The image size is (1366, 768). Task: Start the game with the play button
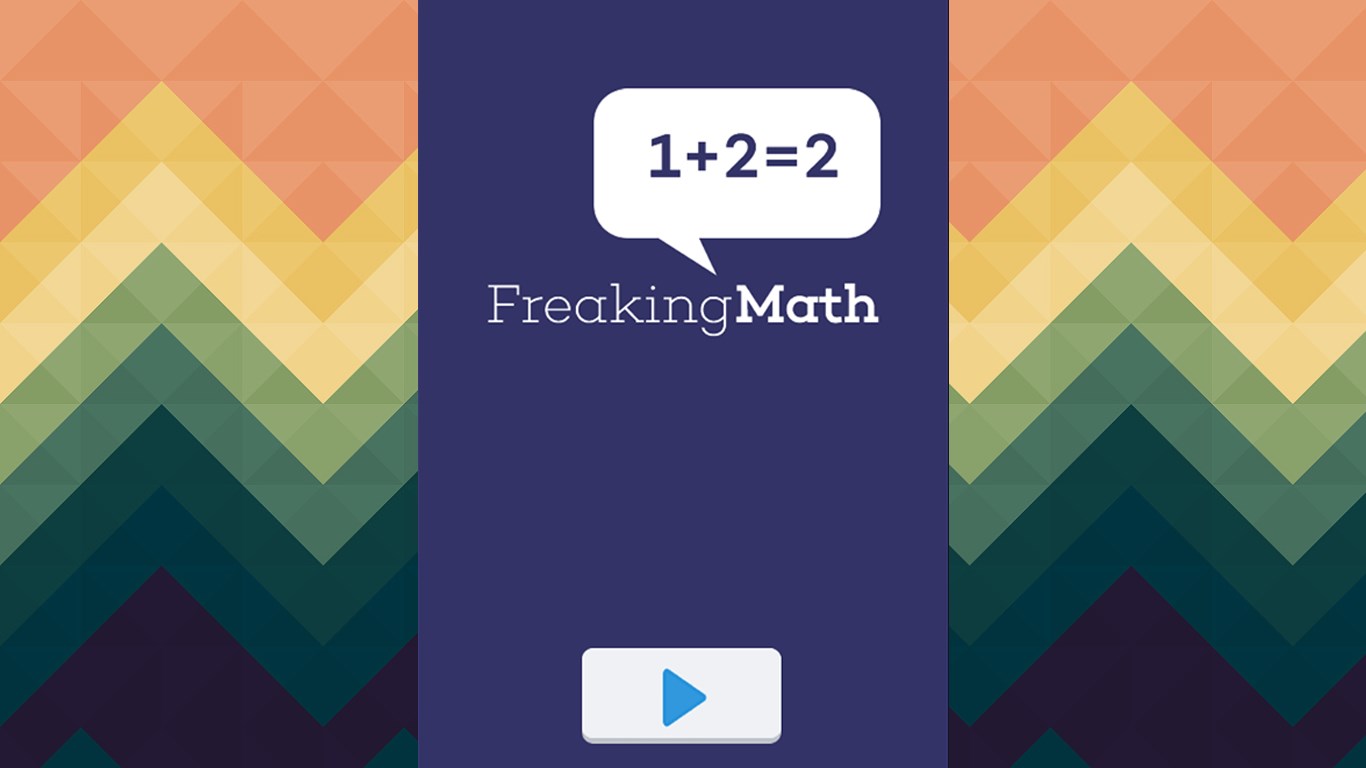coord(682,695)
